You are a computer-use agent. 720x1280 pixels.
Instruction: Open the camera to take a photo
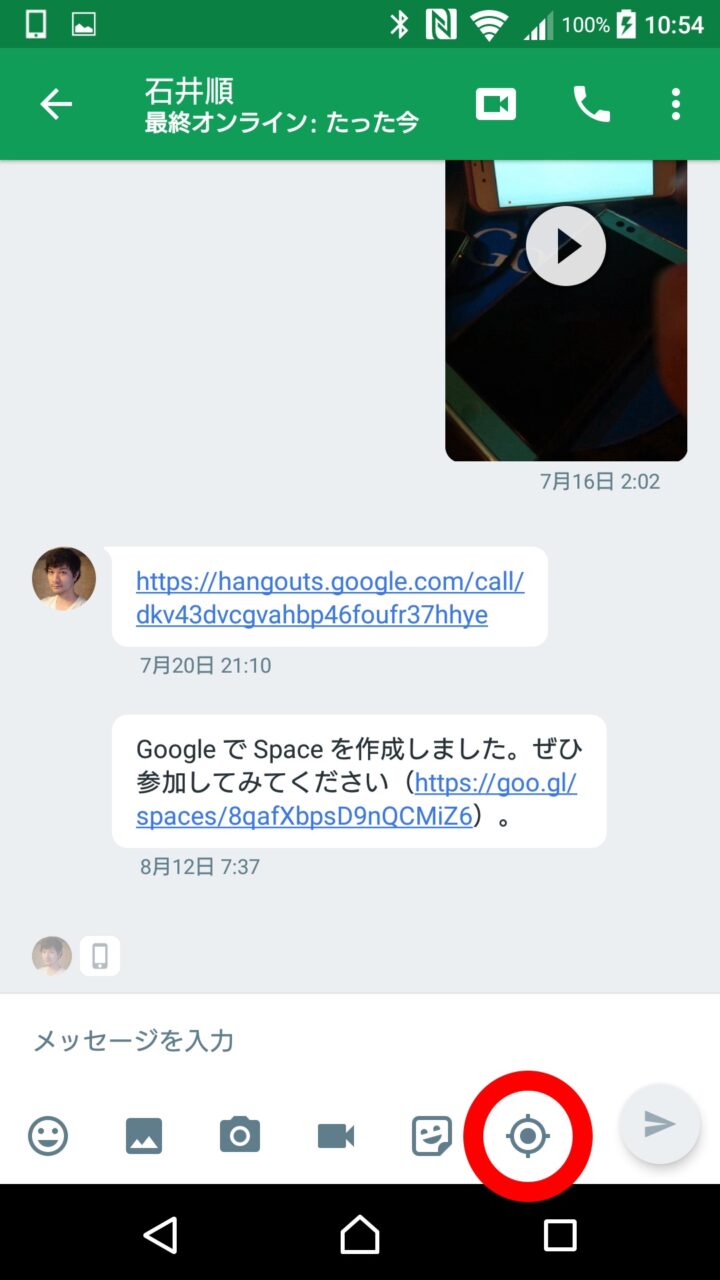point(240,1136)
